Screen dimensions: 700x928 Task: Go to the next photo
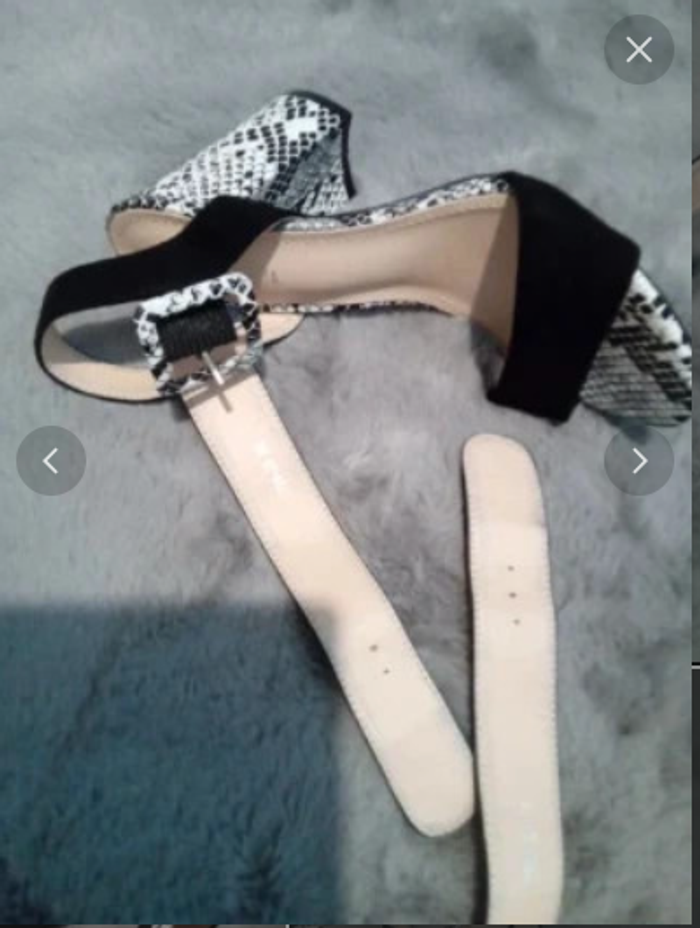tap(638, 461)
